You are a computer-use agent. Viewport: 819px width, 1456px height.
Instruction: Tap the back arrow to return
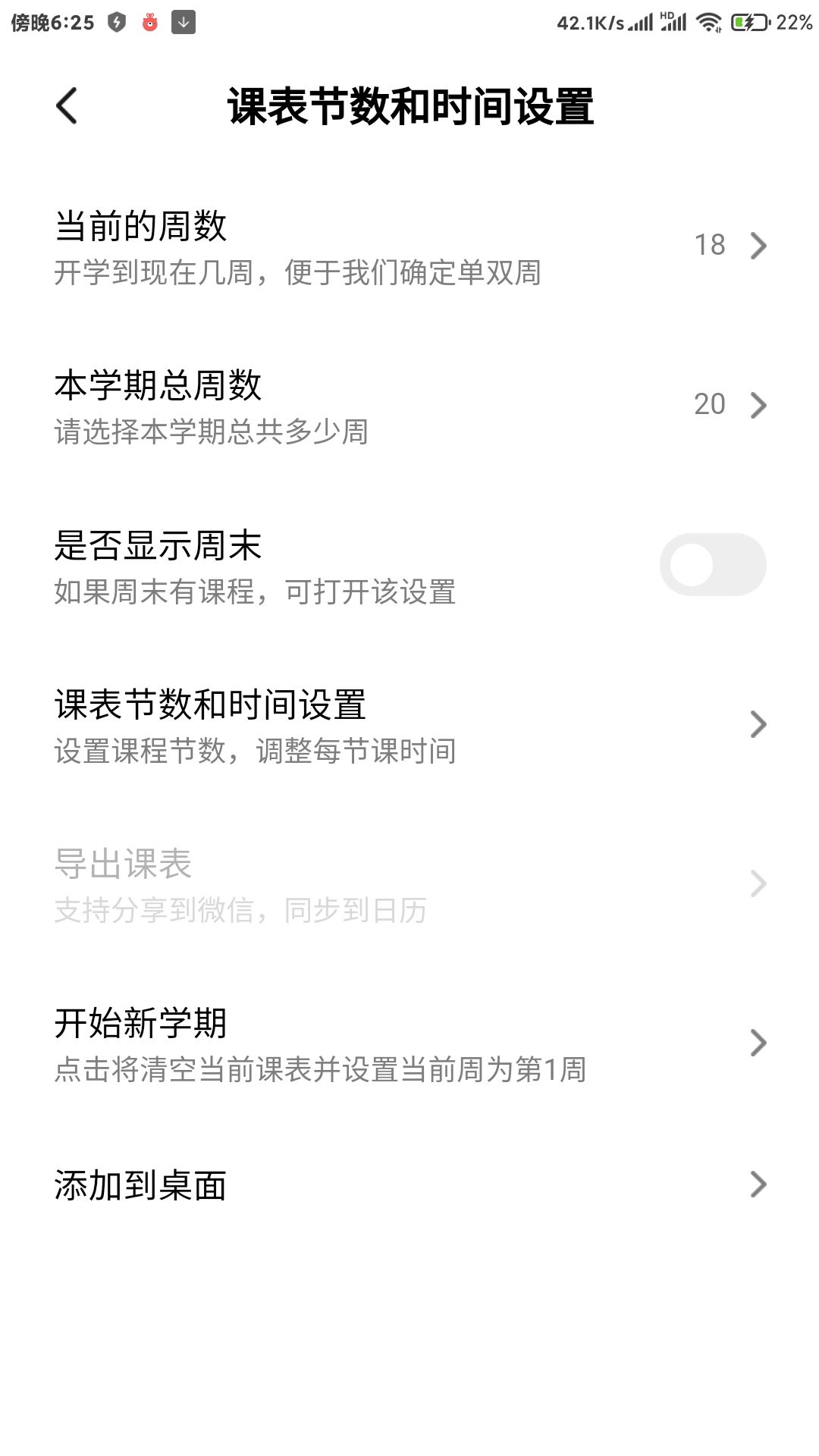67,106
